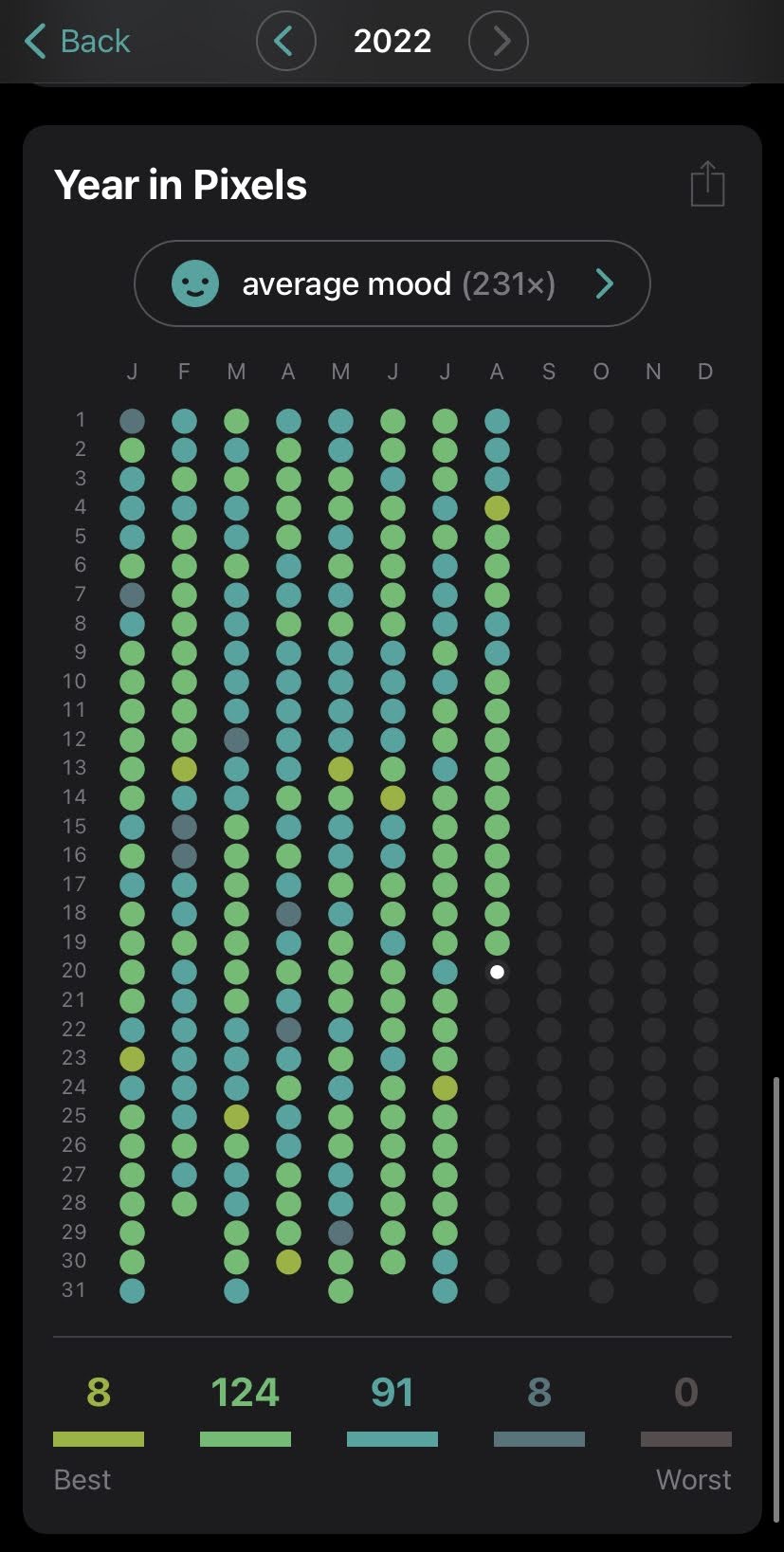Open the average mood selector
Image resolution: width=784 pixels, height=1552 pixels.
tap(392, 283)
